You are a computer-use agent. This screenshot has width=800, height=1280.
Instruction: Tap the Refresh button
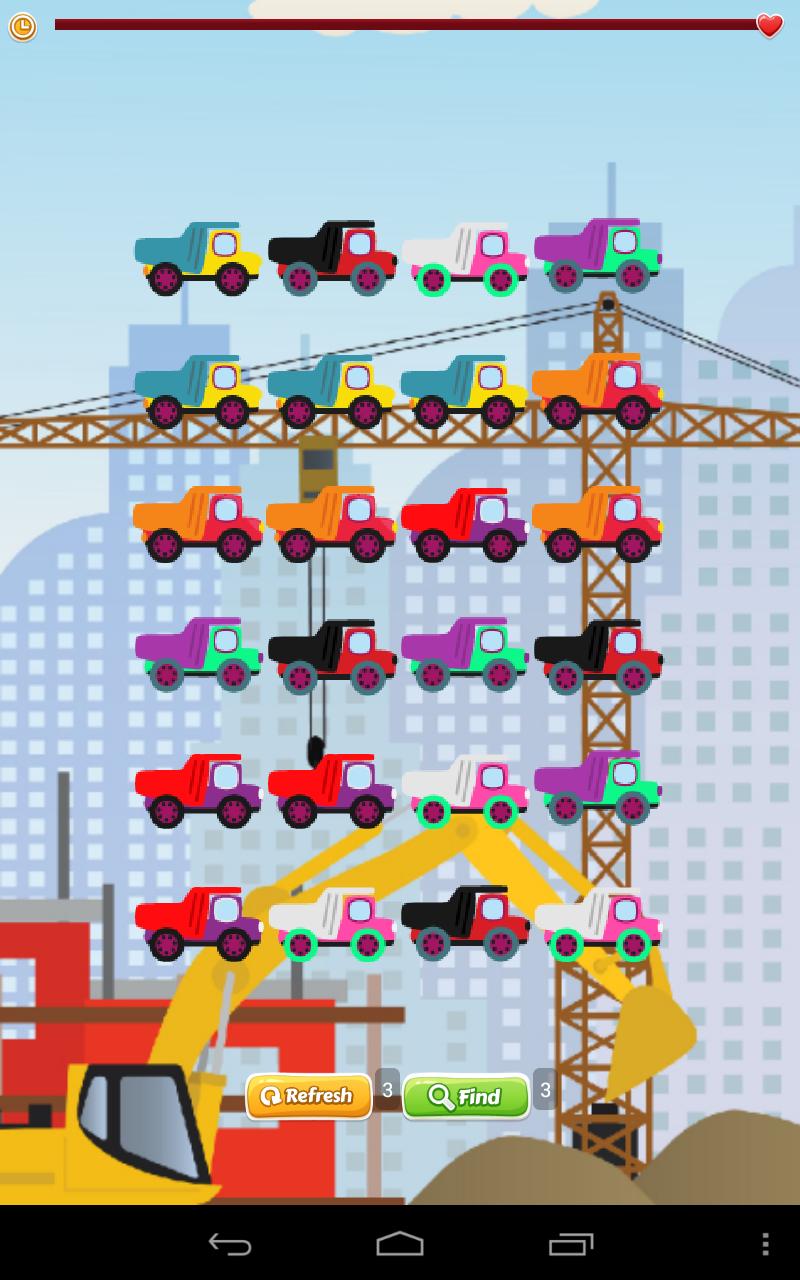point(307,1096)
